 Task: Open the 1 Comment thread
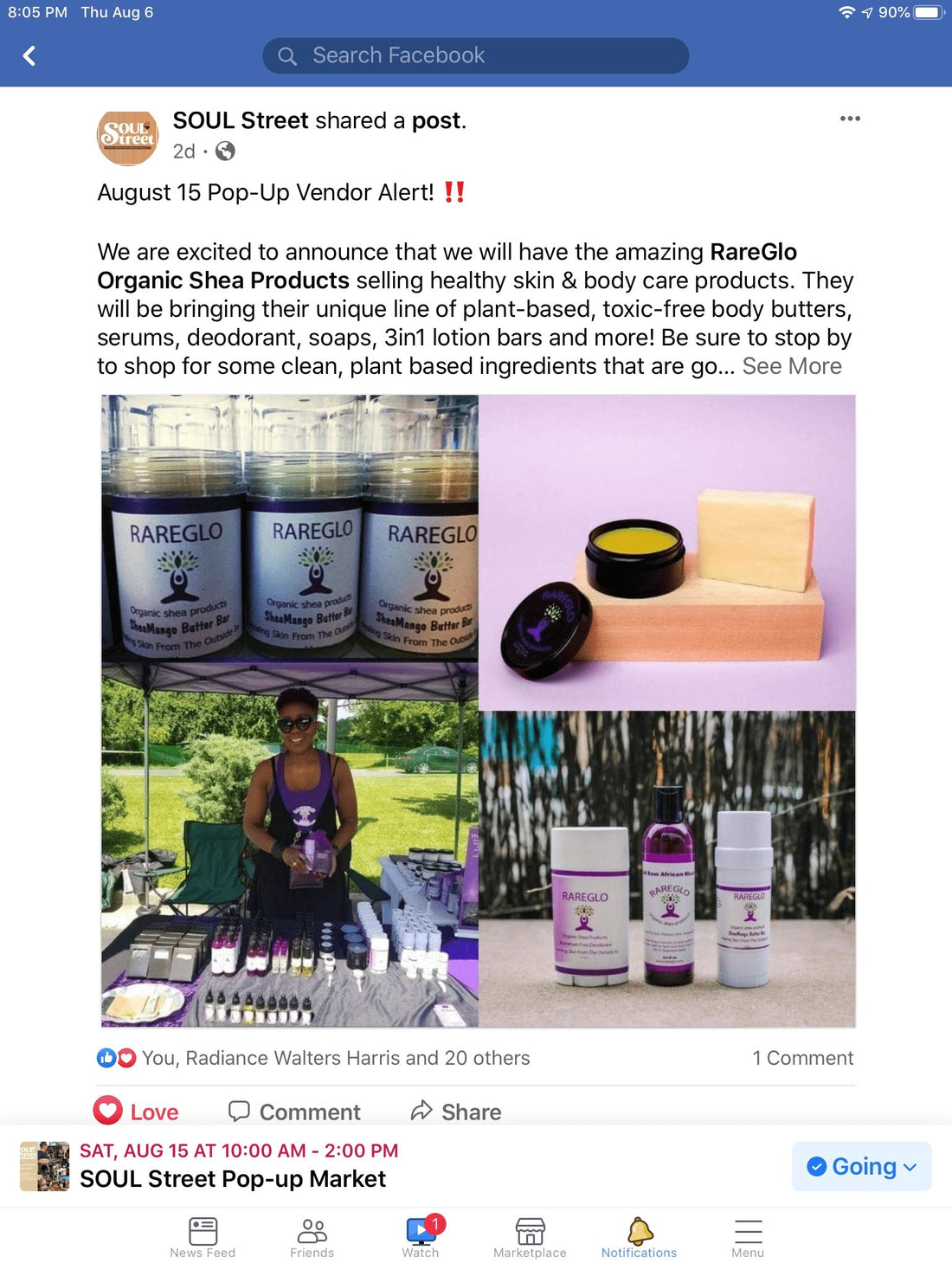click(802, 1058)
